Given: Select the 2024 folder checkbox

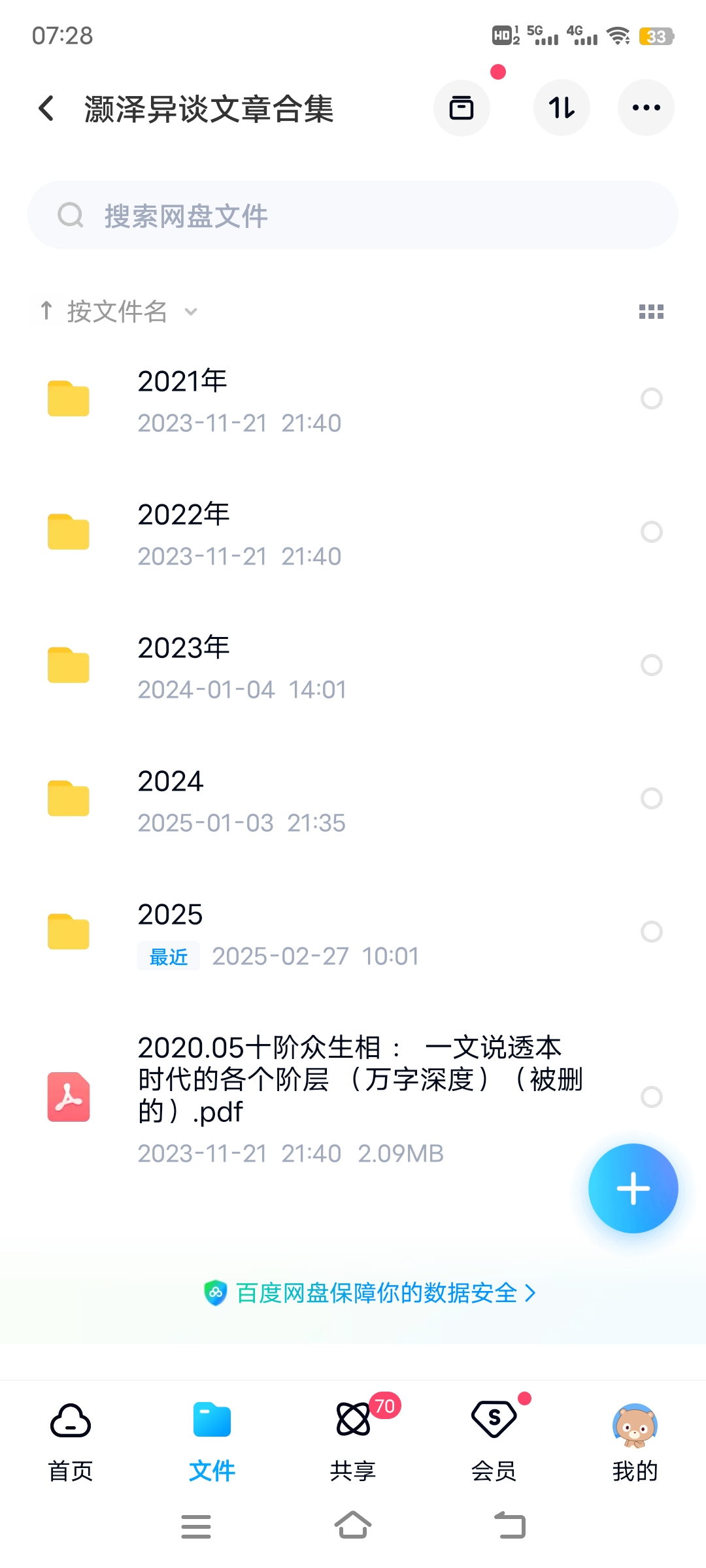Looking at the screenshot, I should click(x=651, y=798).
